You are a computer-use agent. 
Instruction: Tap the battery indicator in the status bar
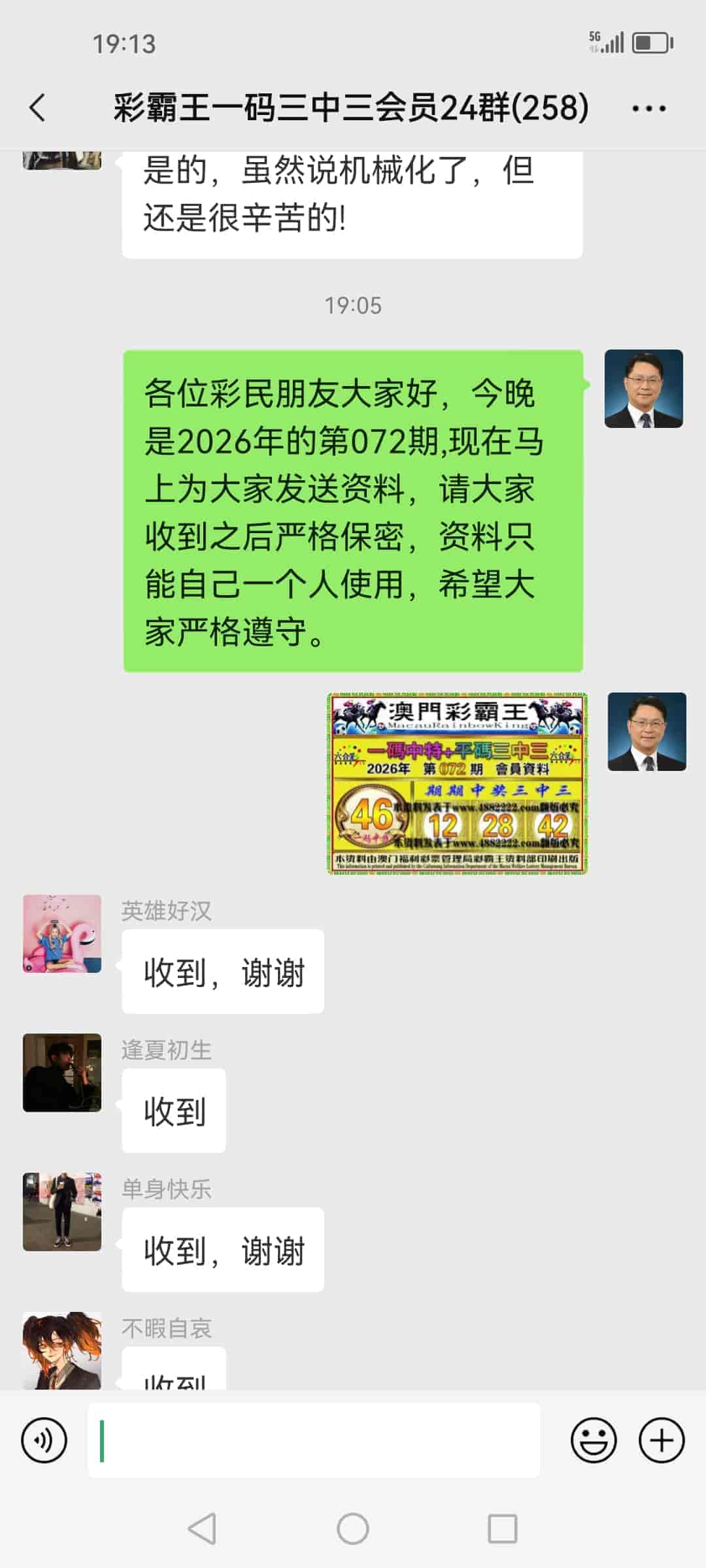tap(649, 44)
